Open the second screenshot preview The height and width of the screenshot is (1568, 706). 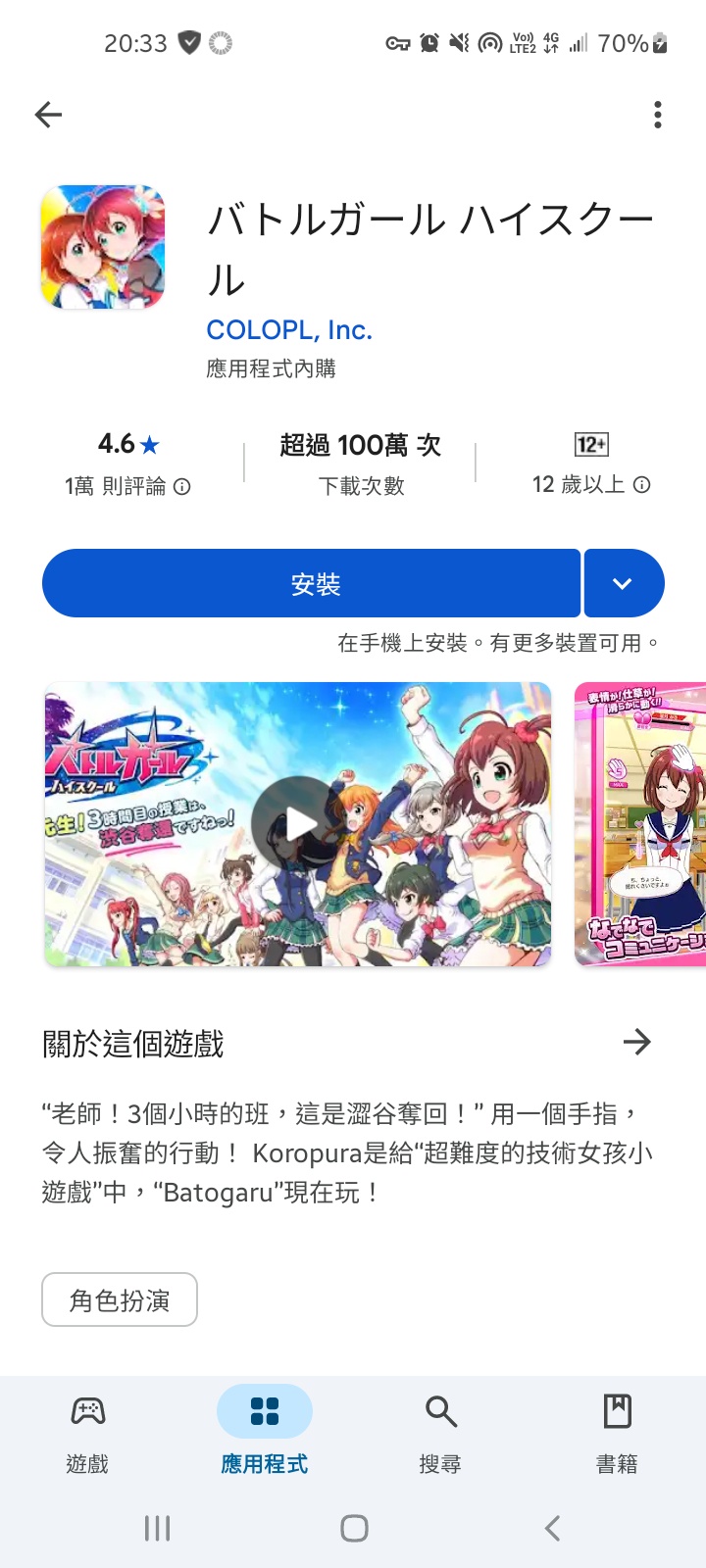(x=640, y=824)
